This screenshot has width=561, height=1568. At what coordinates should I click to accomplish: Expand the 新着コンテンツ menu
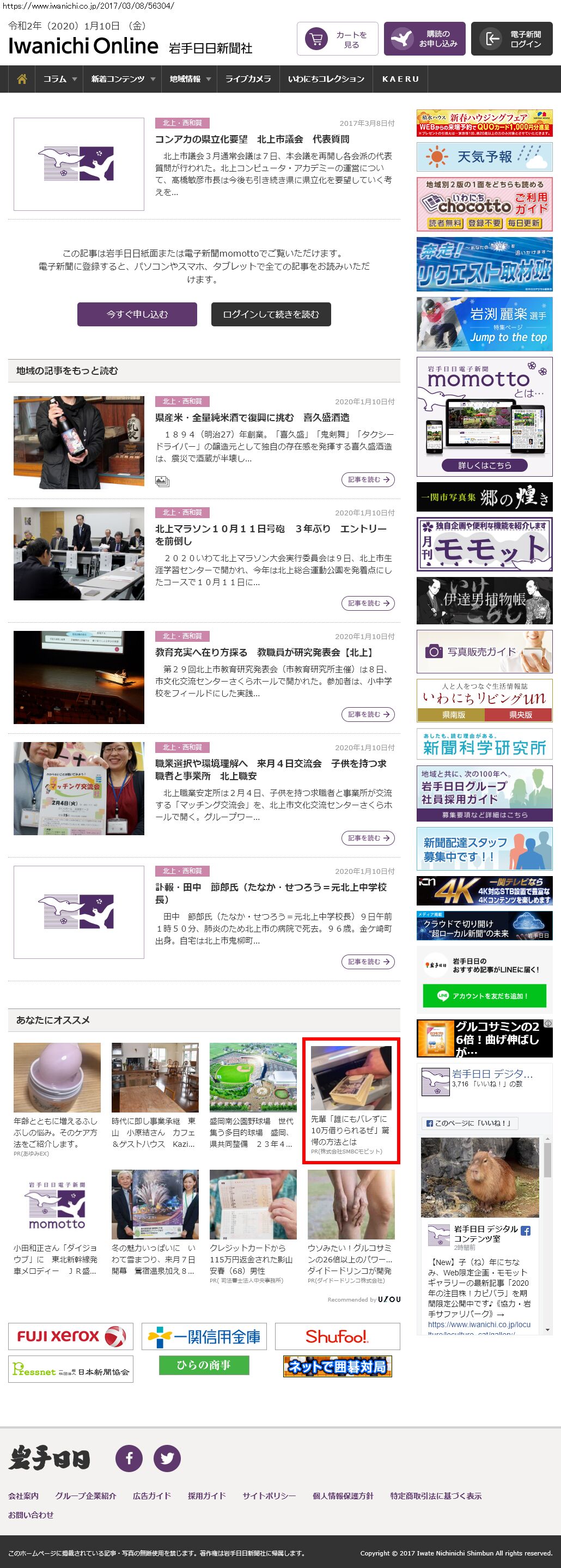[123, 79]
